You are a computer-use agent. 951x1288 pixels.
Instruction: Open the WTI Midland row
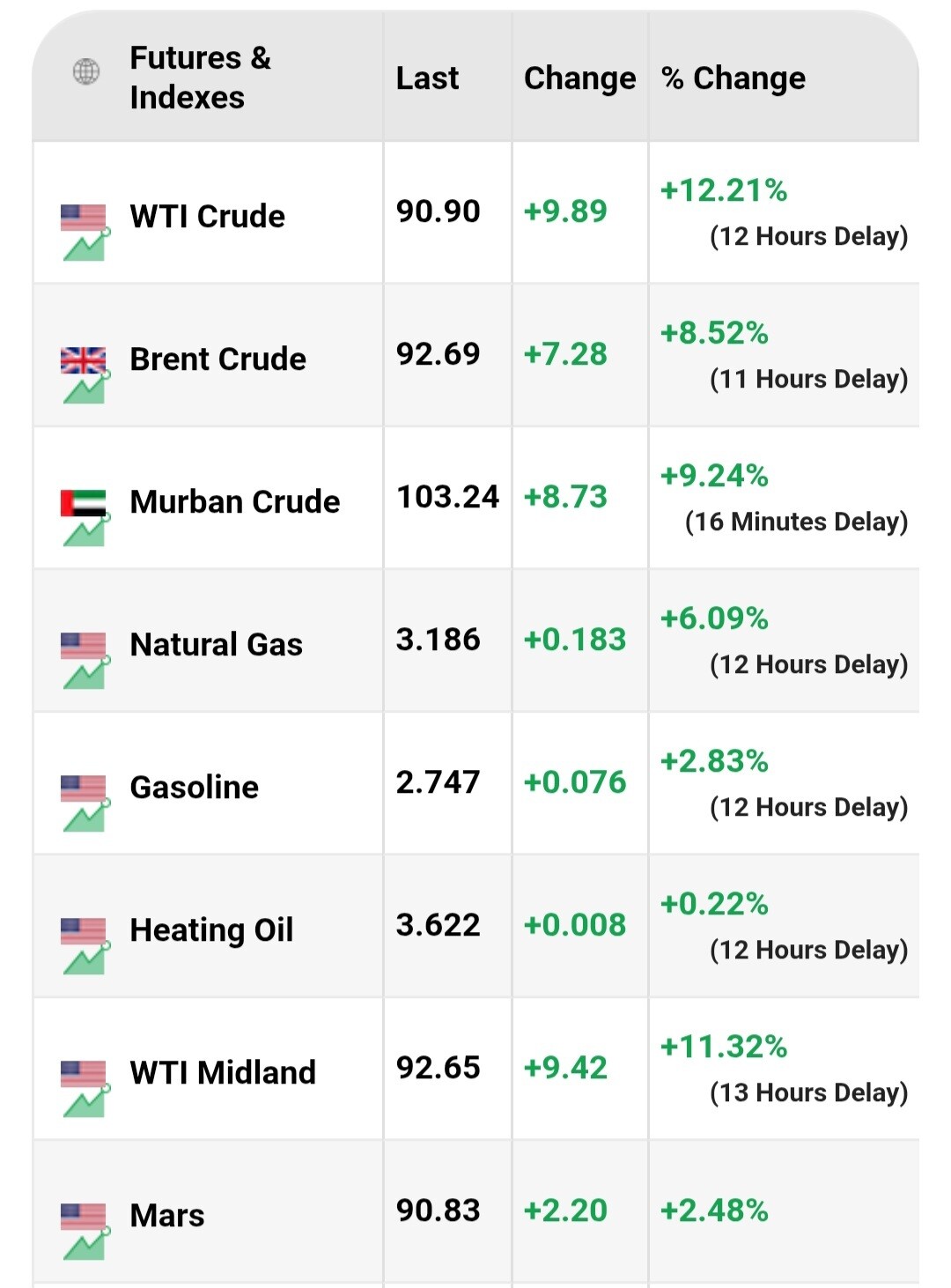(x=475, y=1070)
